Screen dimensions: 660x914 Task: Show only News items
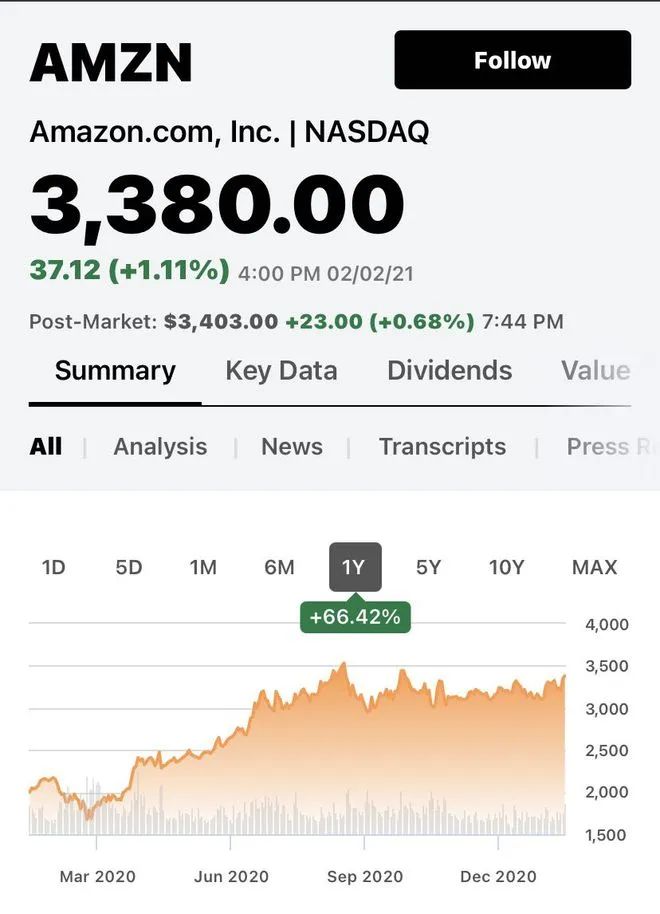tap(292, 447)
